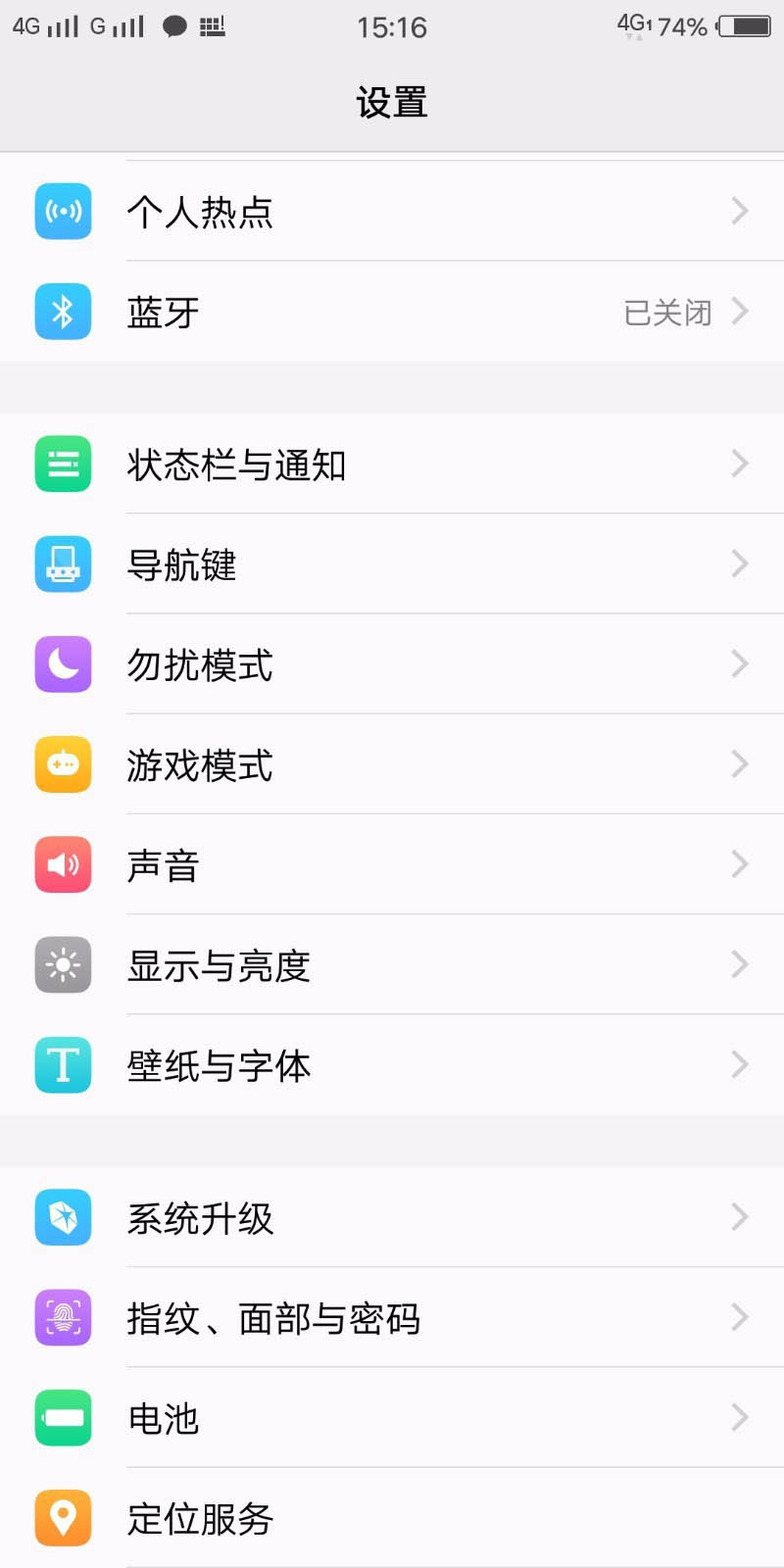Tap the Location Services pin icon
Viewport: 784px width, 1568px height.
tap(62, 1518)
